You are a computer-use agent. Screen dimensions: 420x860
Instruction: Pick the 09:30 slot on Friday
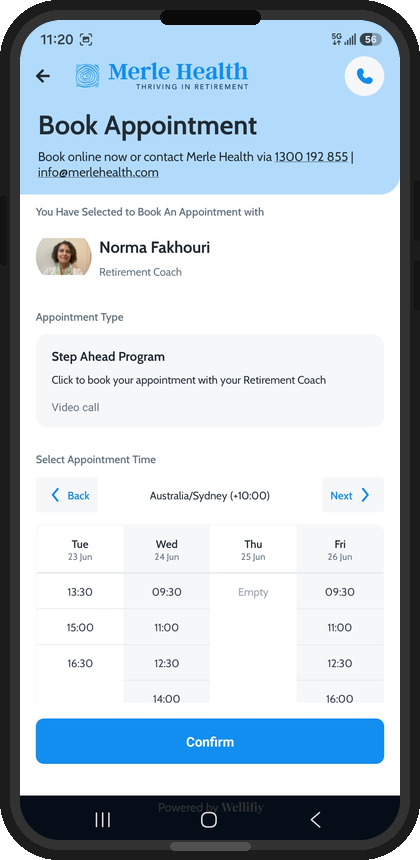(340, 592)
